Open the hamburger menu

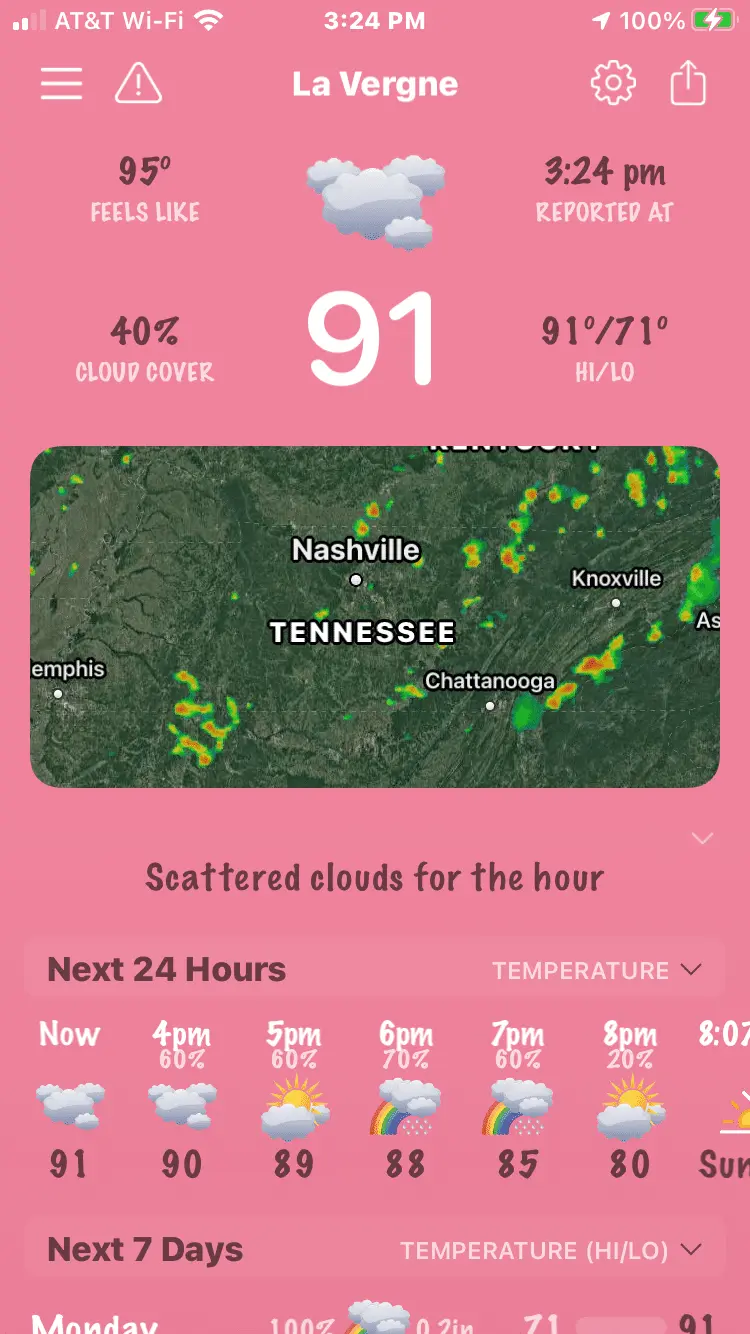(x=61, y=84)
